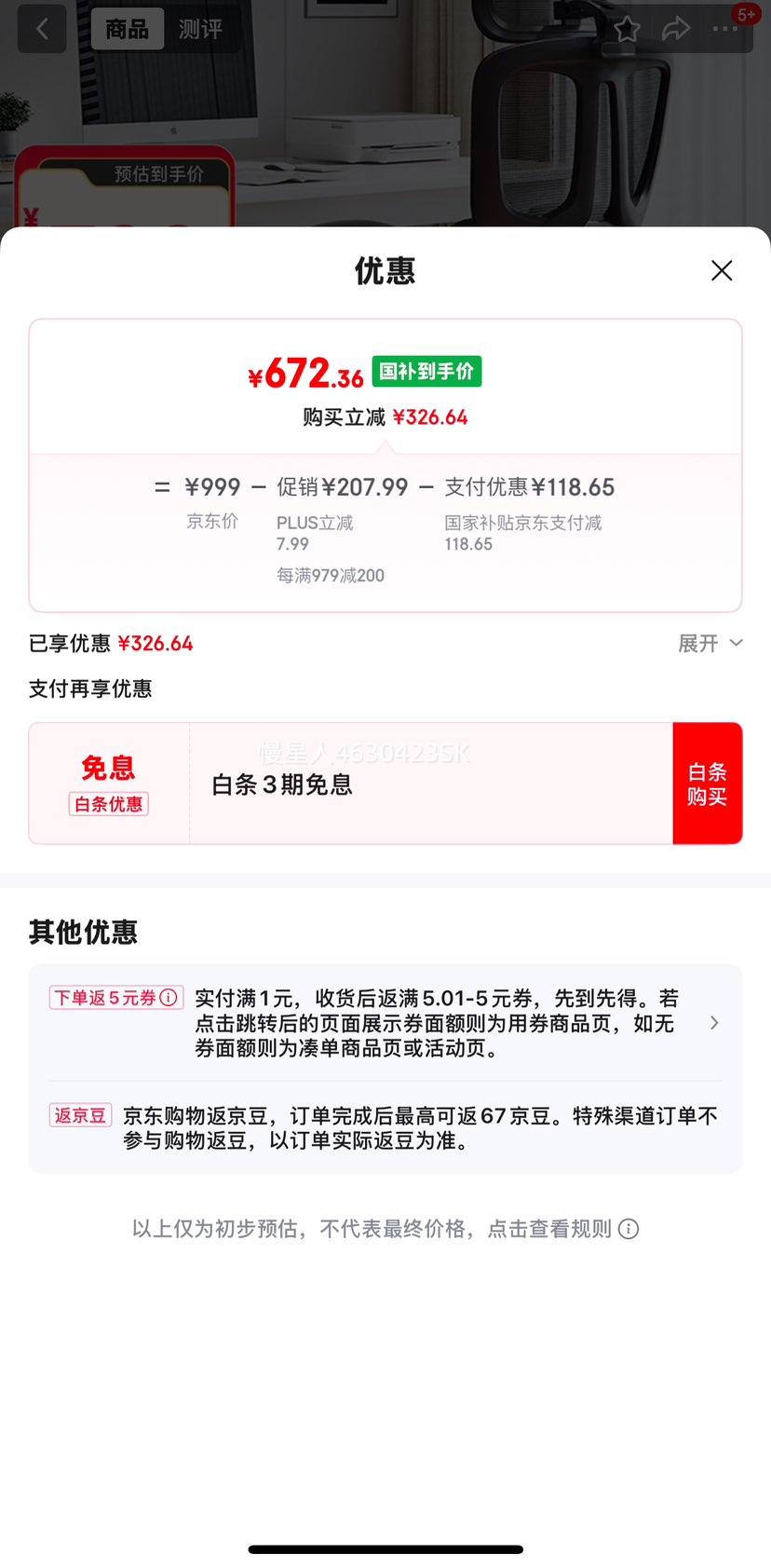
Task: Close the 优惠 discount sheet
Action: (x=722, y=271)
